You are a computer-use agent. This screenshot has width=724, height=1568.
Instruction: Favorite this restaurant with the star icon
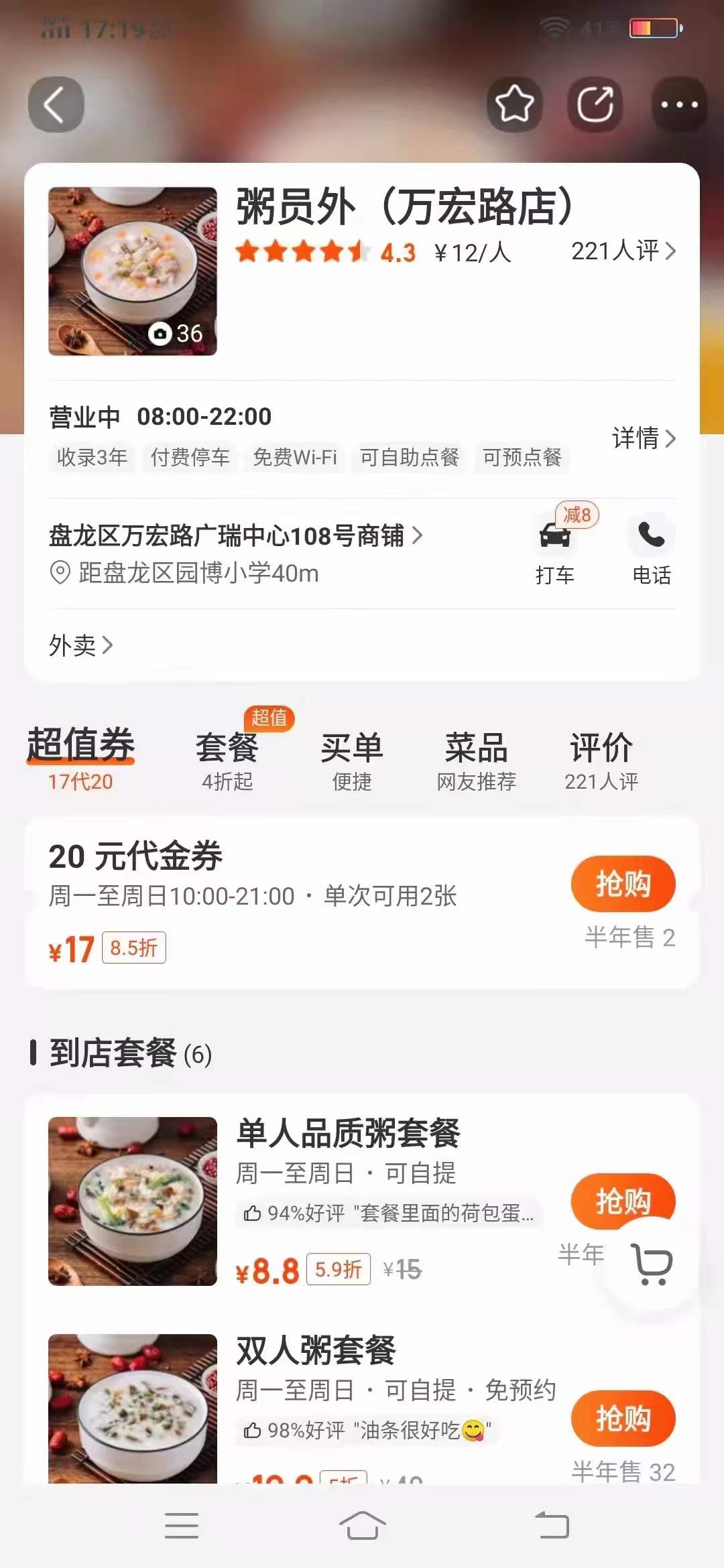coord(514,105)
